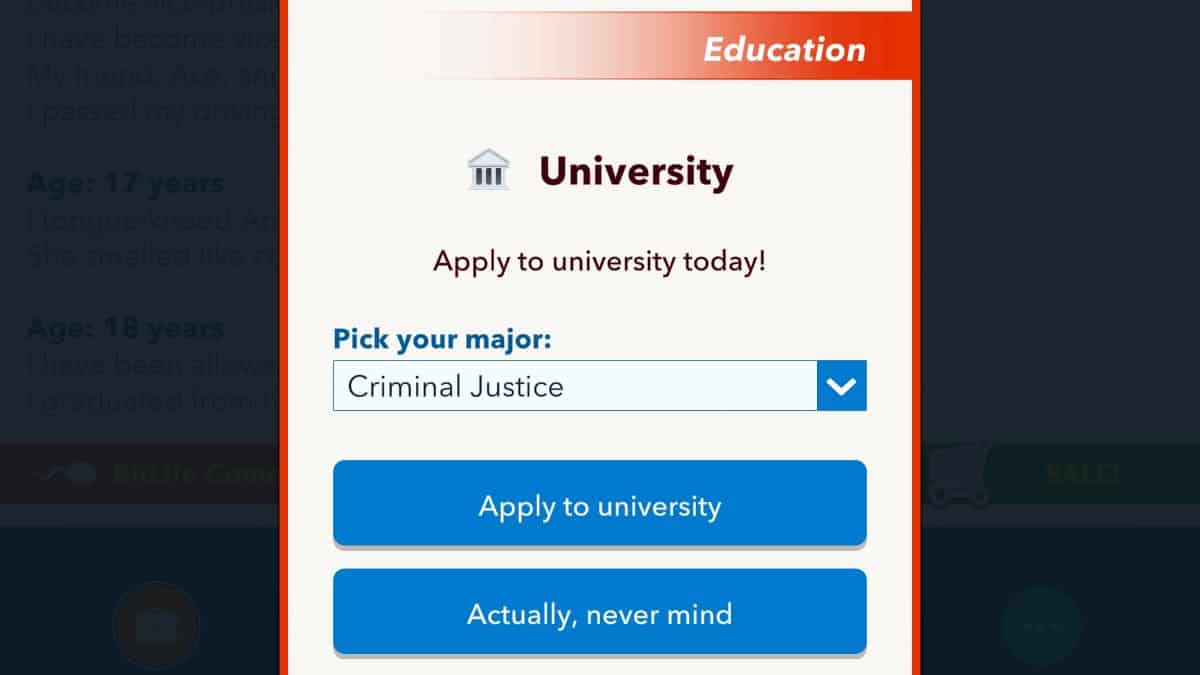This screenshot has height=675, width=1200.
Task: Tap Apply to university button
Action: tap(599, 504)
